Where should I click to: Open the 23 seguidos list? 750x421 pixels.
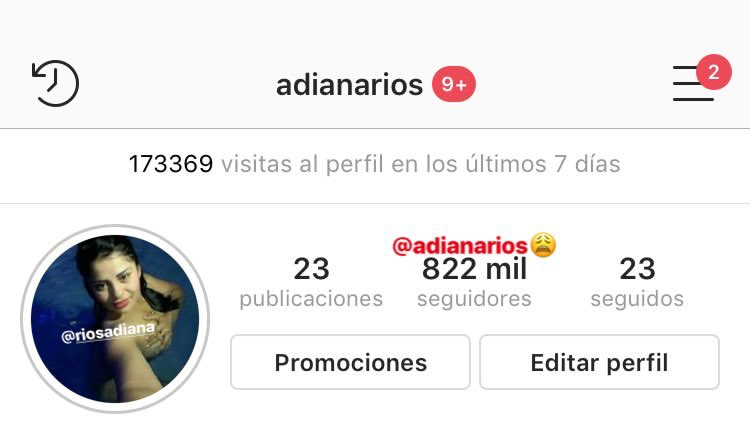pyautogui.click(x=637, y=282)
